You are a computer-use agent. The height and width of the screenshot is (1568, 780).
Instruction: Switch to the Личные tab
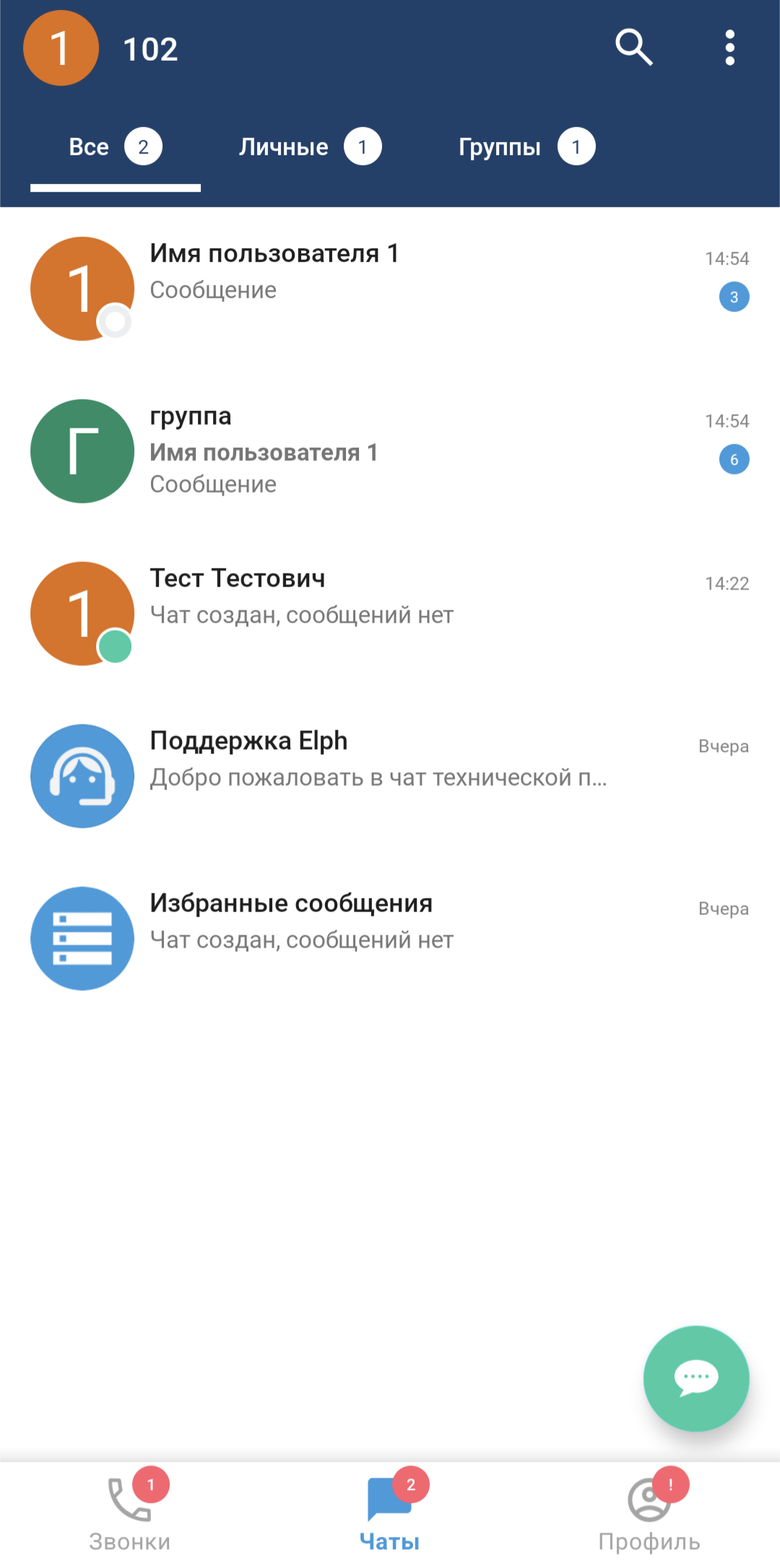tap(309, 147)
